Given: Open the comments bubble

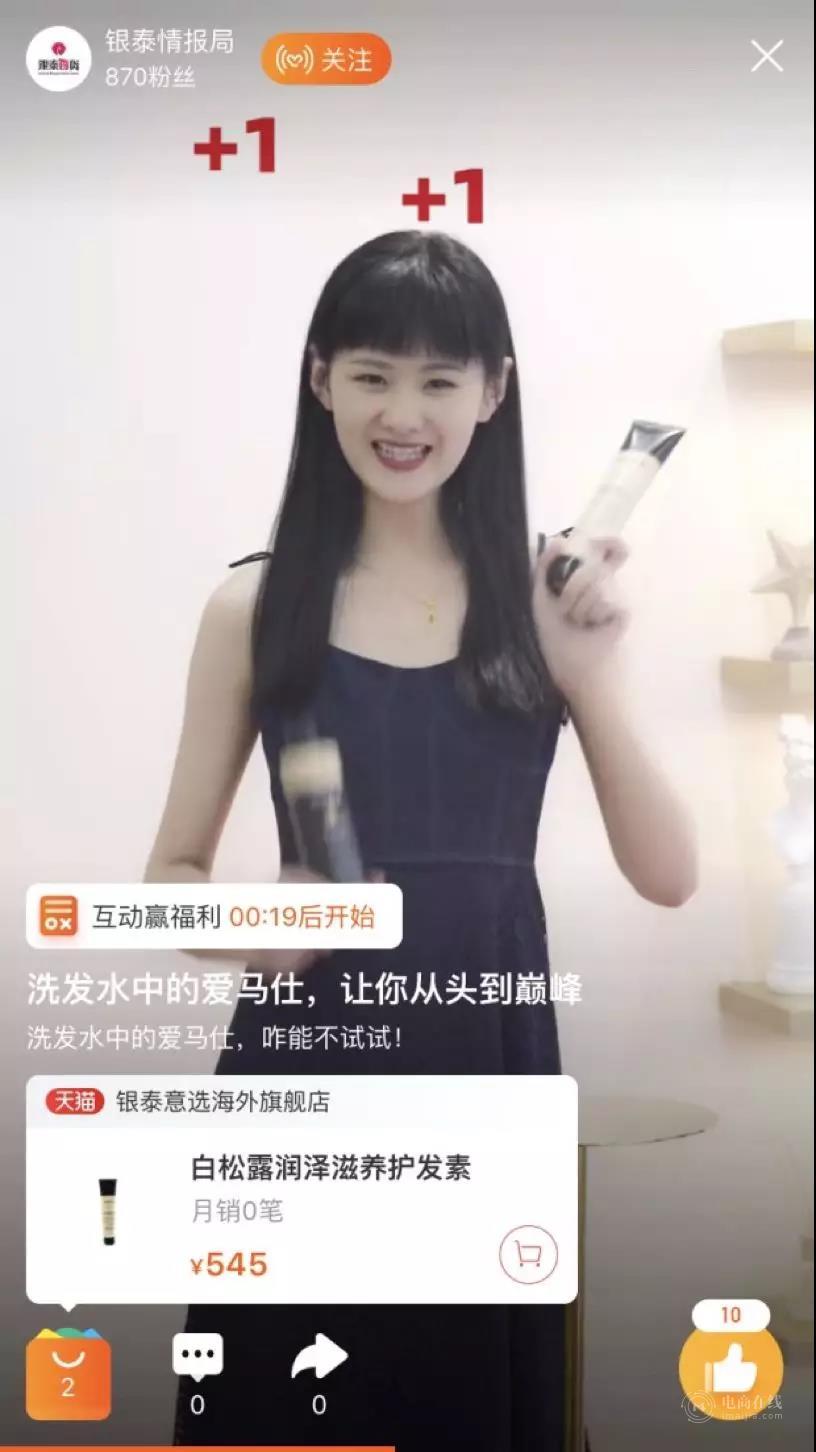Looking at the screenshot, I should coord(197,1360).
